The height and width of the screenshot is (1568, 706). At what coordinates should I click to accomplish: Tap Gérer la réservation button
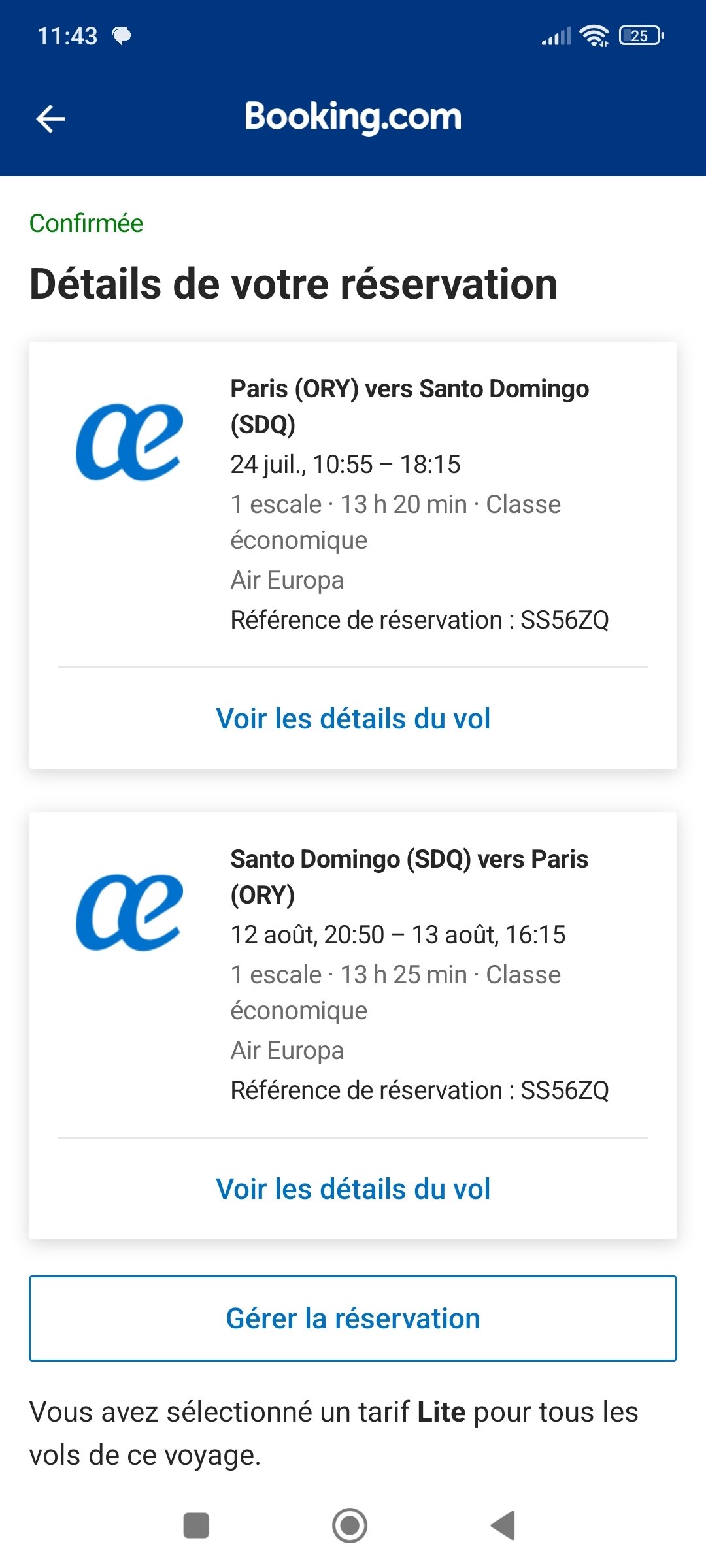pyautogui.click(x=353, y=1318)
